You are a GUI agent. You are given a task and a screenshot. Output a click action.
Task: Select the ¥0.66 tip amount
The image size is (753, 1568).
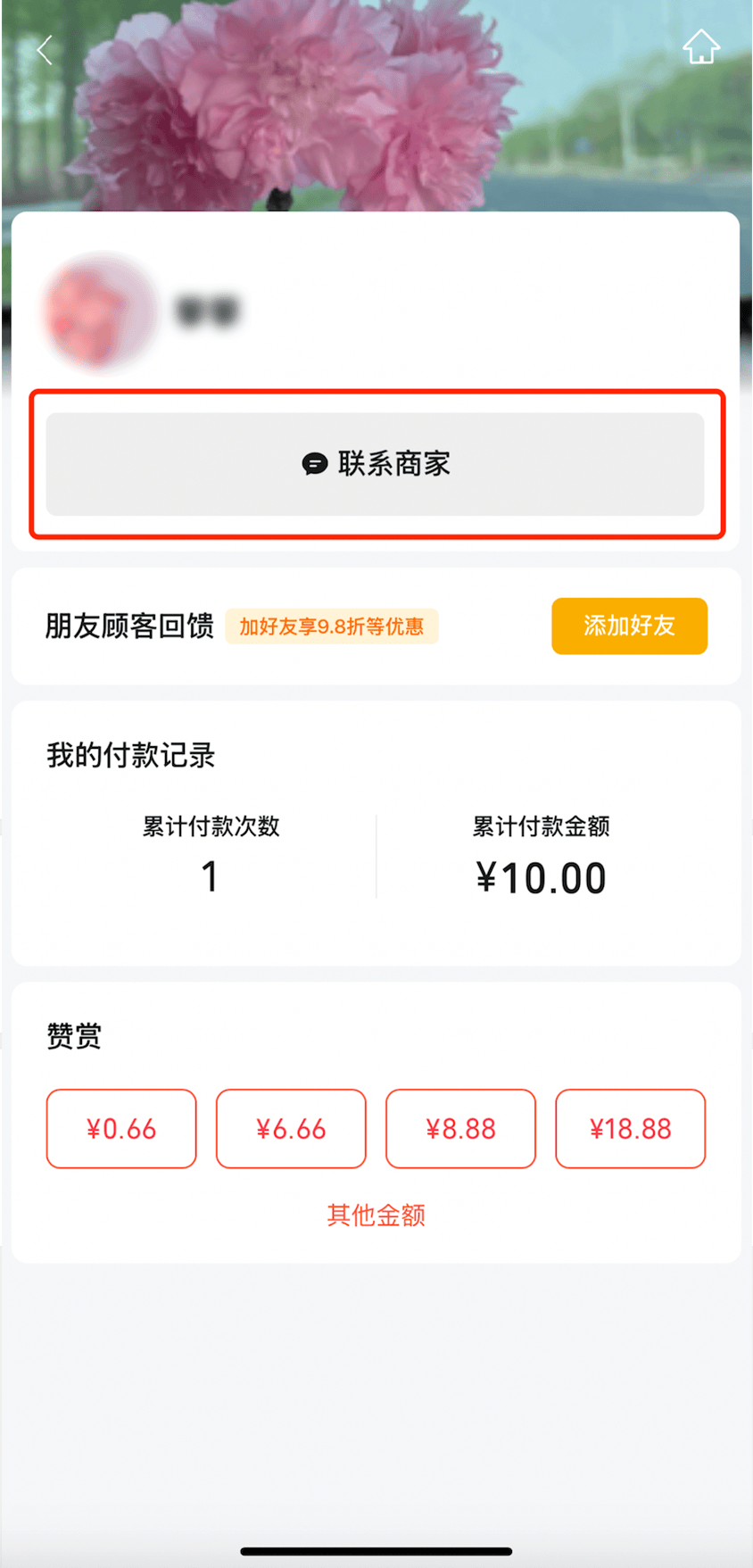point(121,1128)
